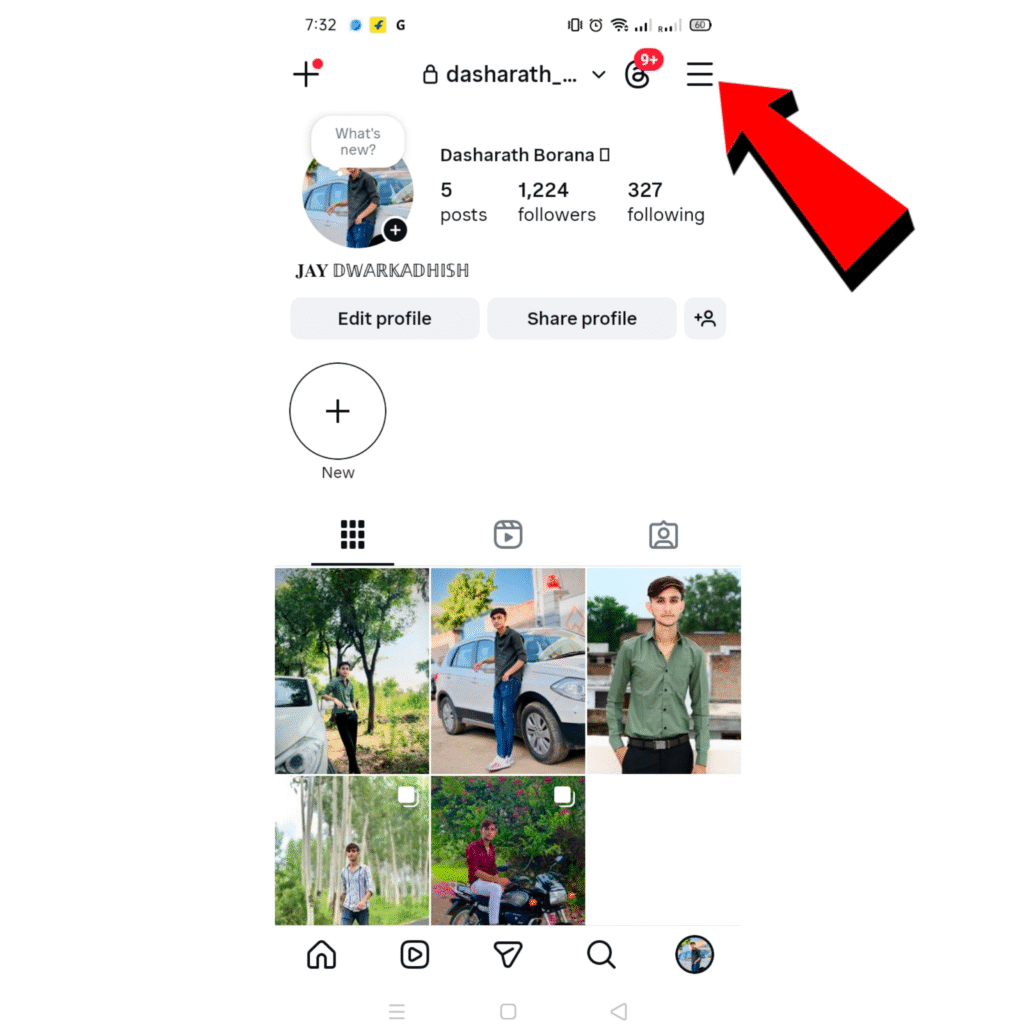This screenshot has width=1024, height=1024.
Task: Add a New story highlight
Action: 338,411
